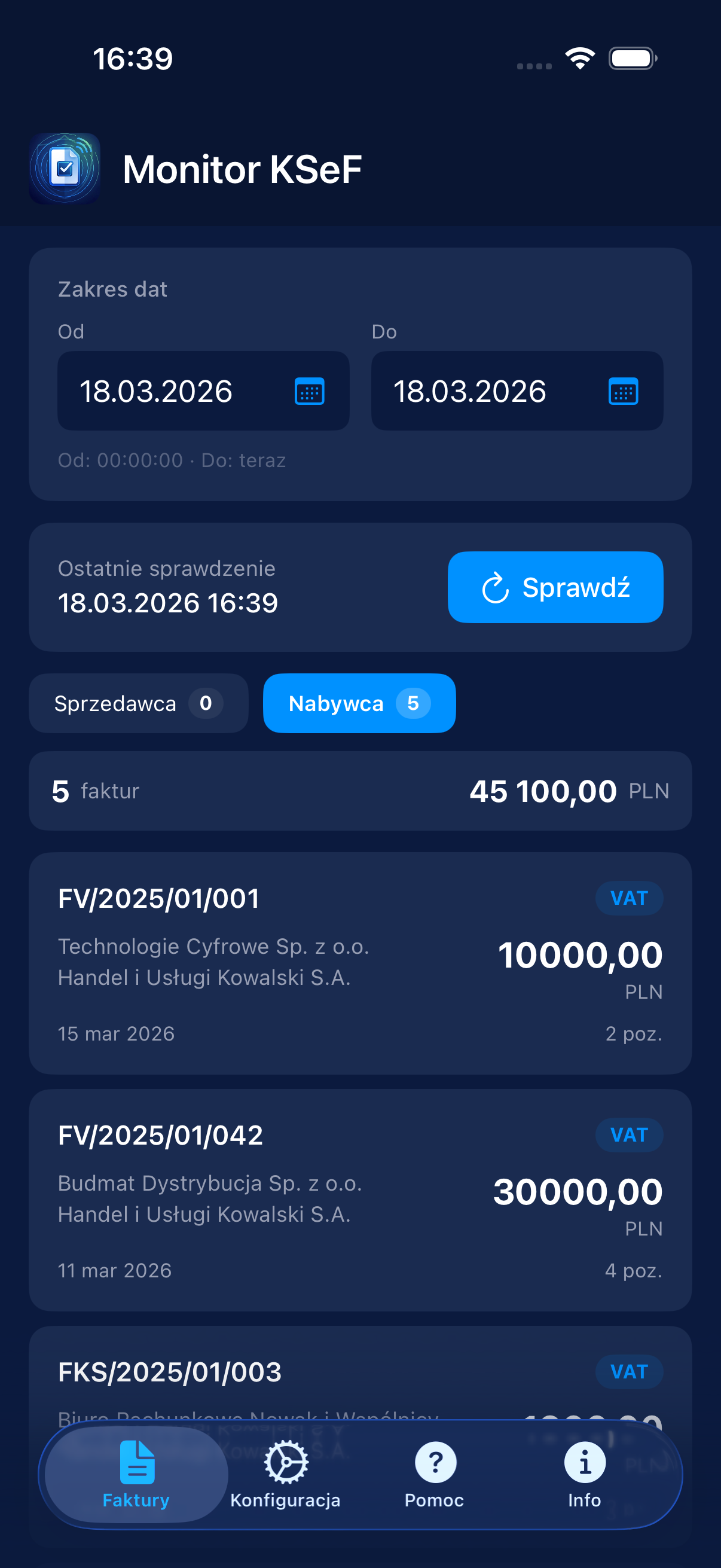This screenshot has height=1568, width=721.
Task: Toggle VAT badge on FV/2025/01/001
Action: pos(629,898)
